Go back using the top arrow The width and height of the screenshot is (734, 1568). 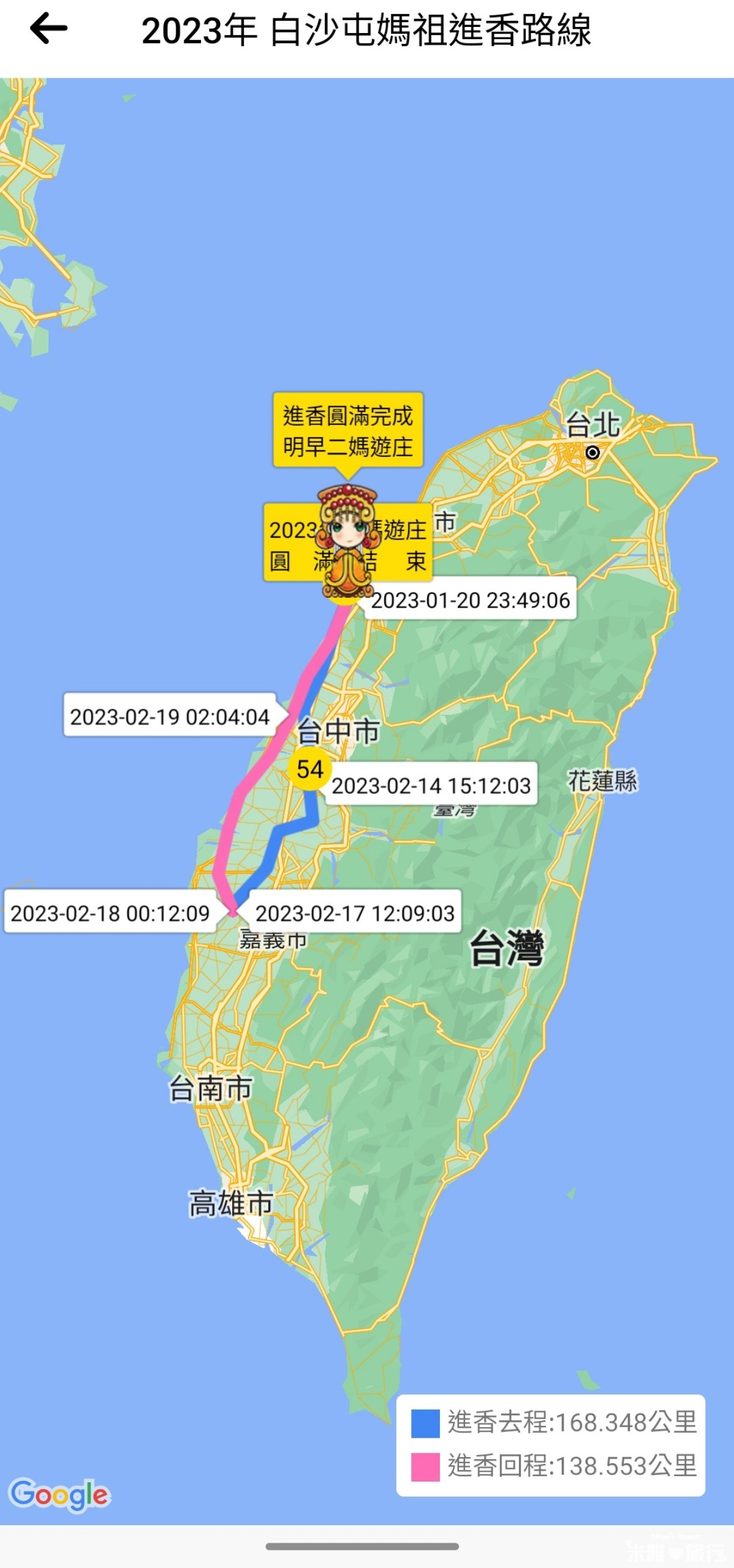(48, 29)
